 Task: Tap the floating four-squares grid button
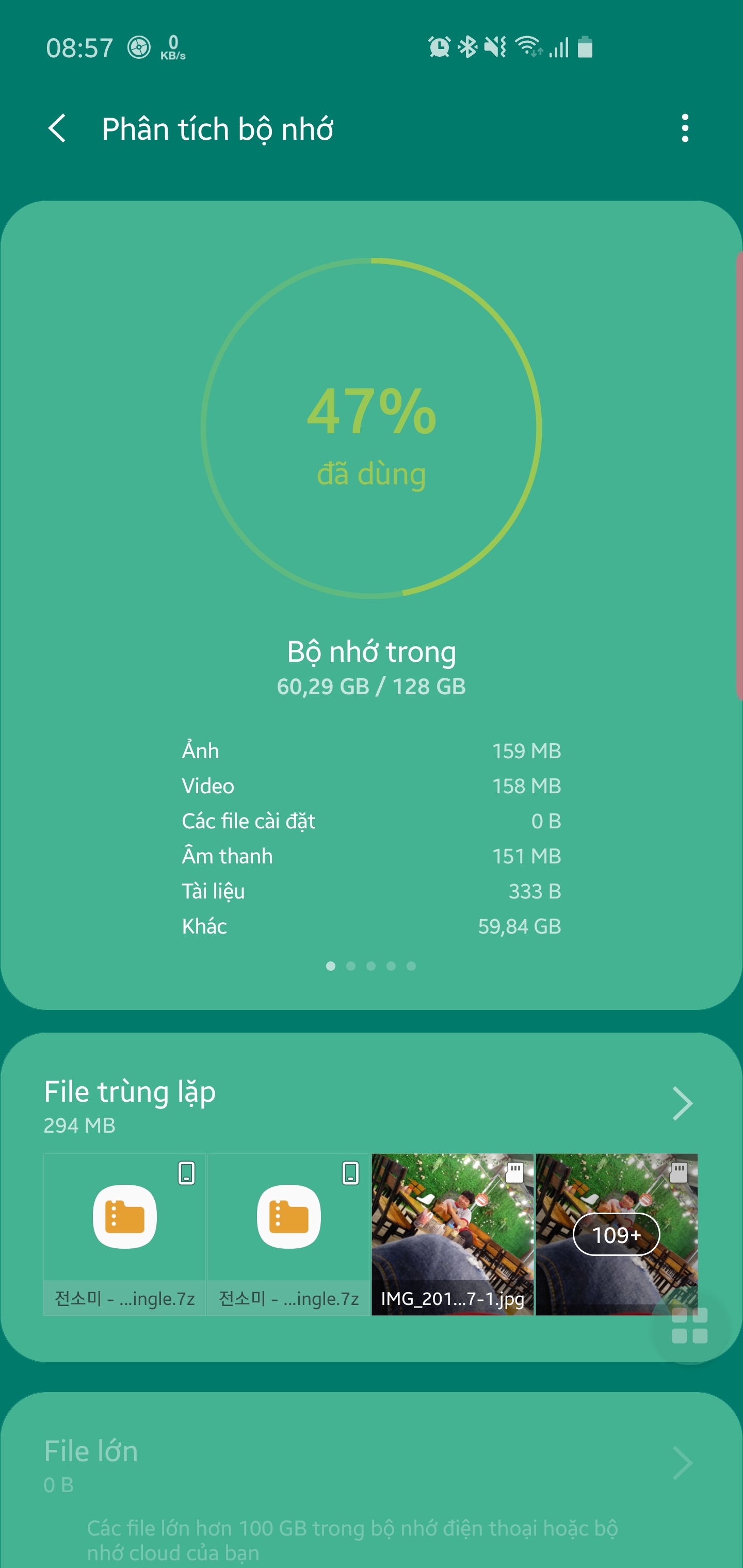tap(689, 1325)
